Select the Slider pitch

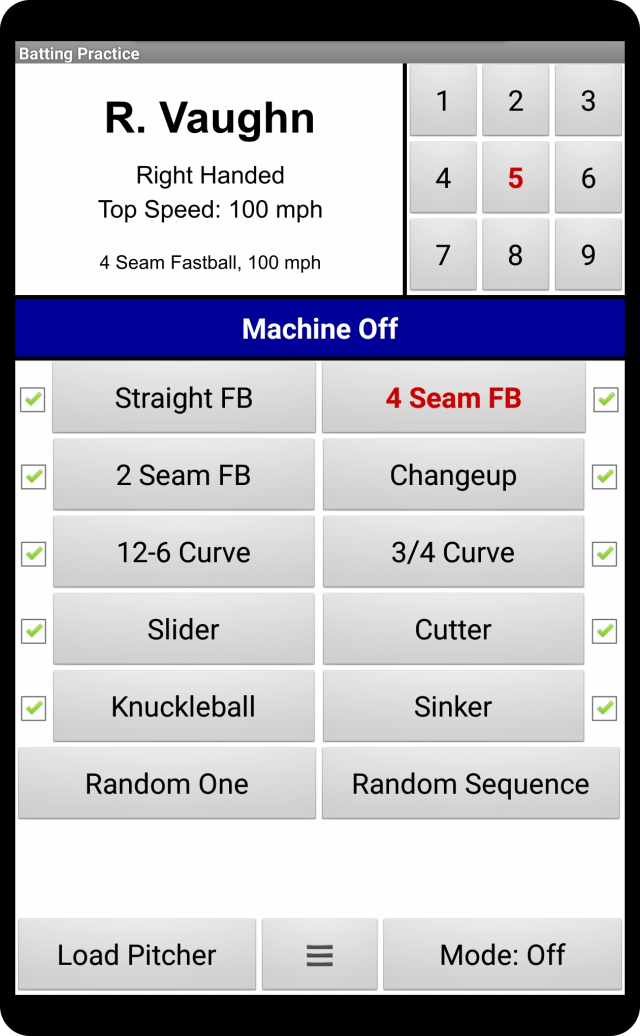pyautogui.click(x=184, y=629)
